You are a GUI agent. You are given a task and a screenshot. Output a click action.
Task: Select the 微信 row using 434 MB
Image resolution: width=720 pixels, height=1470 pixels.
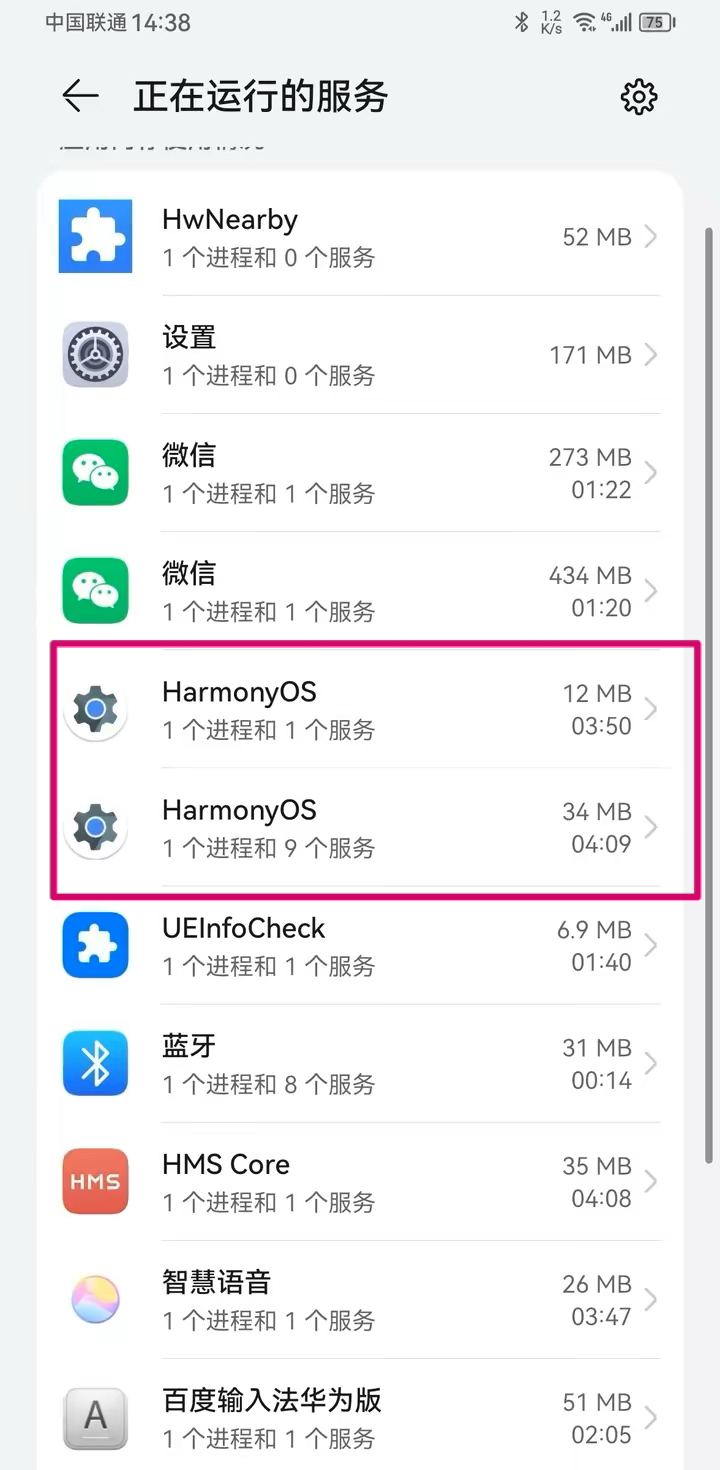pos(360,591)
